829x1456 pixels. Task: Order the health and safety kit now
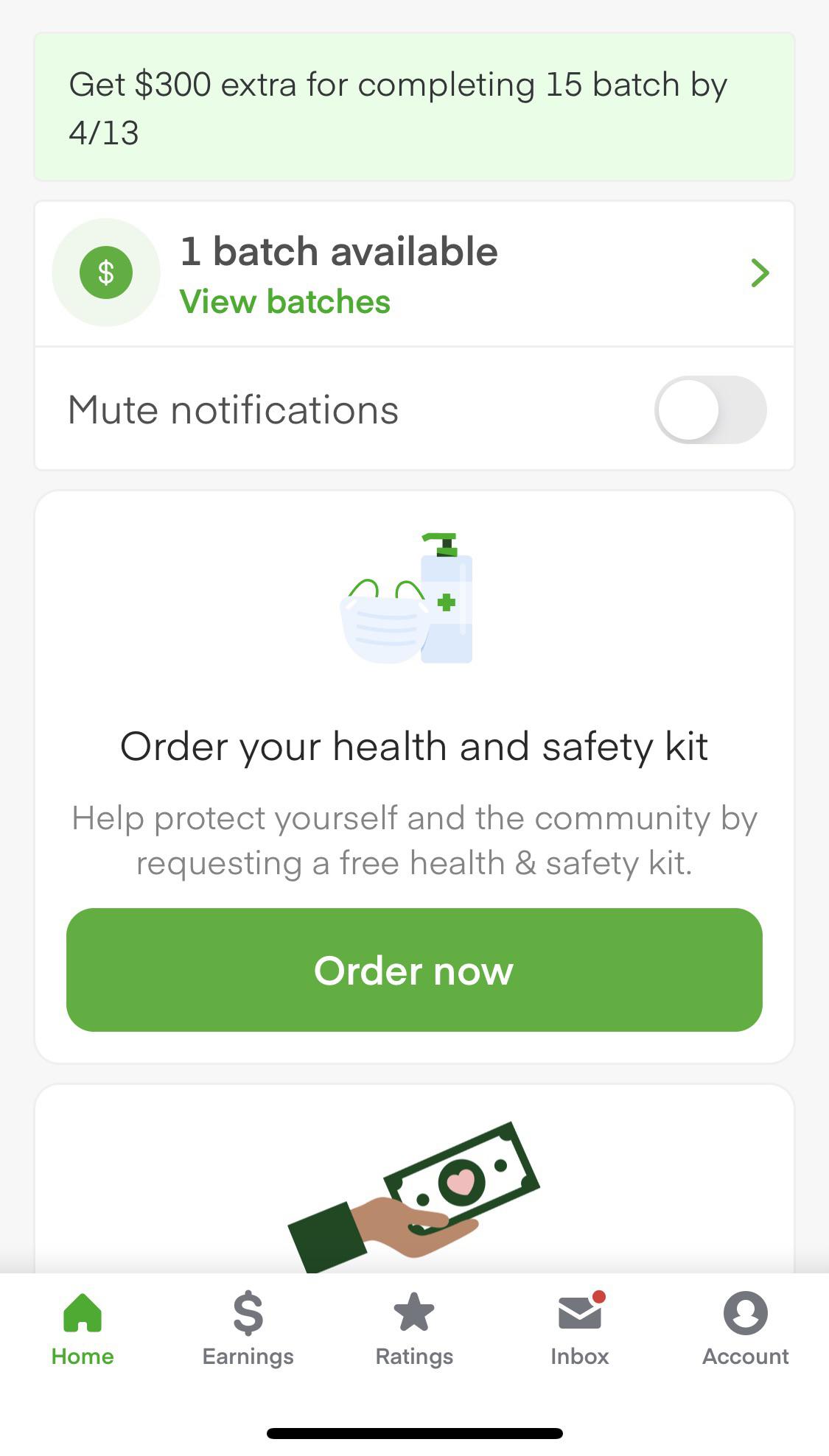coord(414,970)
